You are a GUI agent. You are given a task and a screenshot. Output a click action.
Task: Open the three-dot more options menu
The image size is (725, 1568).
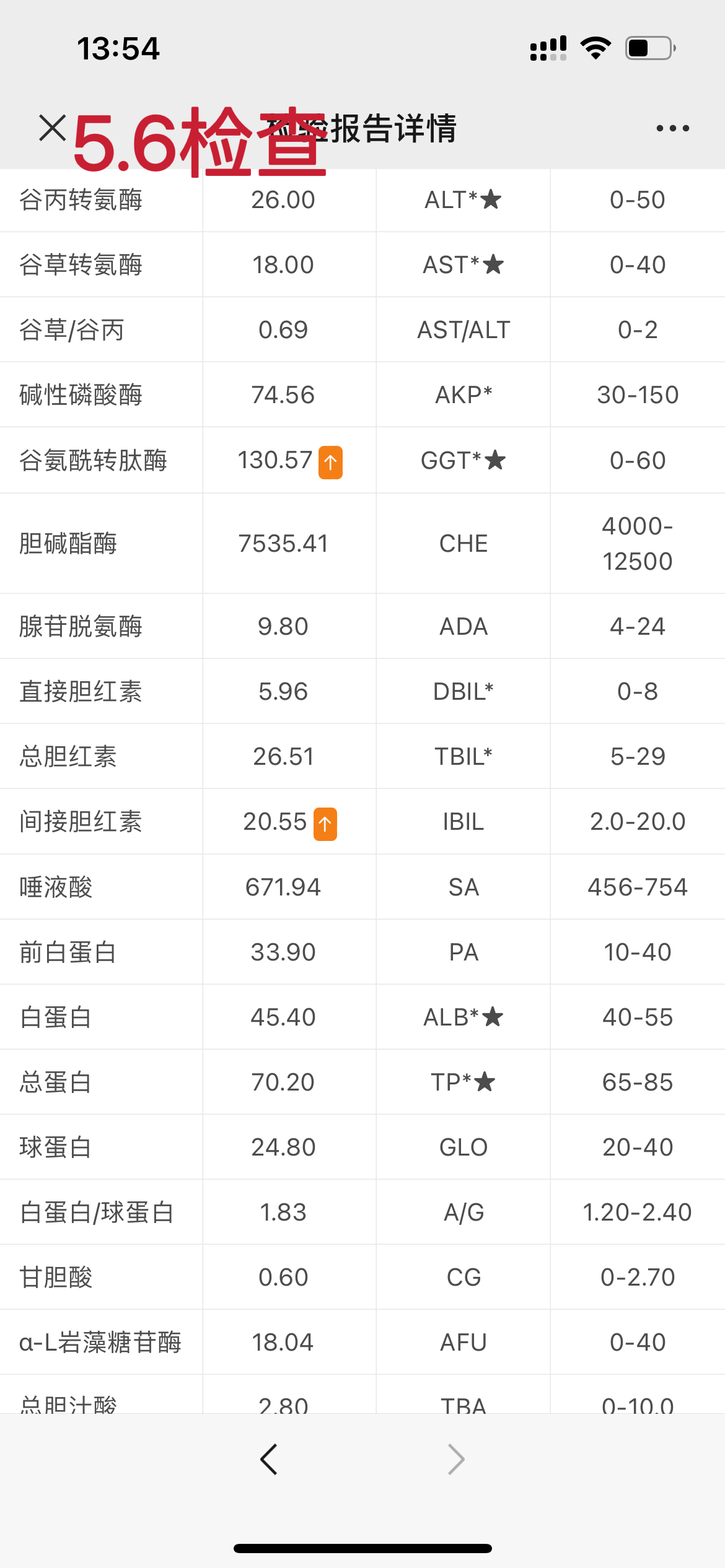pyautogui.click(x=672, y=128)
